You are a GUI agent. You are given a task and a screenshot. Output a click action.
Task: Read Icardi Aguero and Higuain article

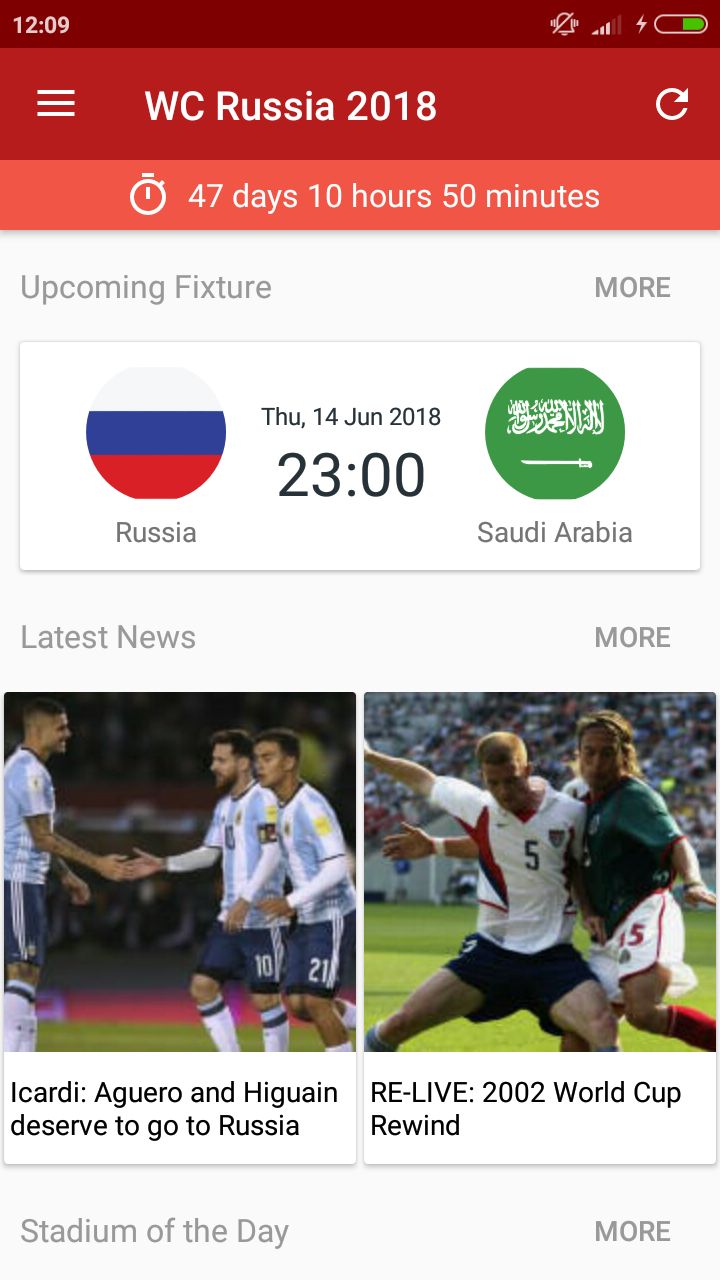point(180,927)
